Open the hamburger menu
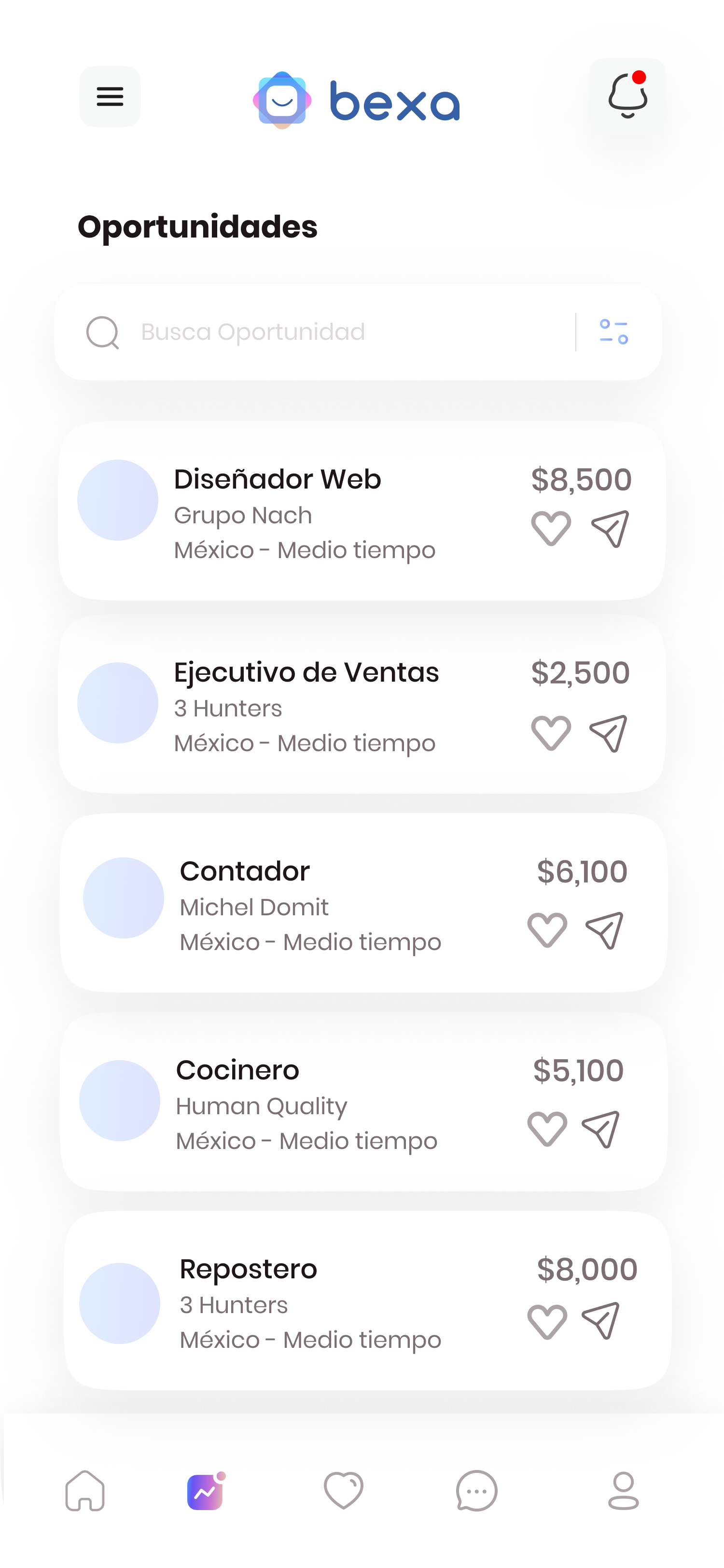The image size is (724, 1568). coord(110,97)
